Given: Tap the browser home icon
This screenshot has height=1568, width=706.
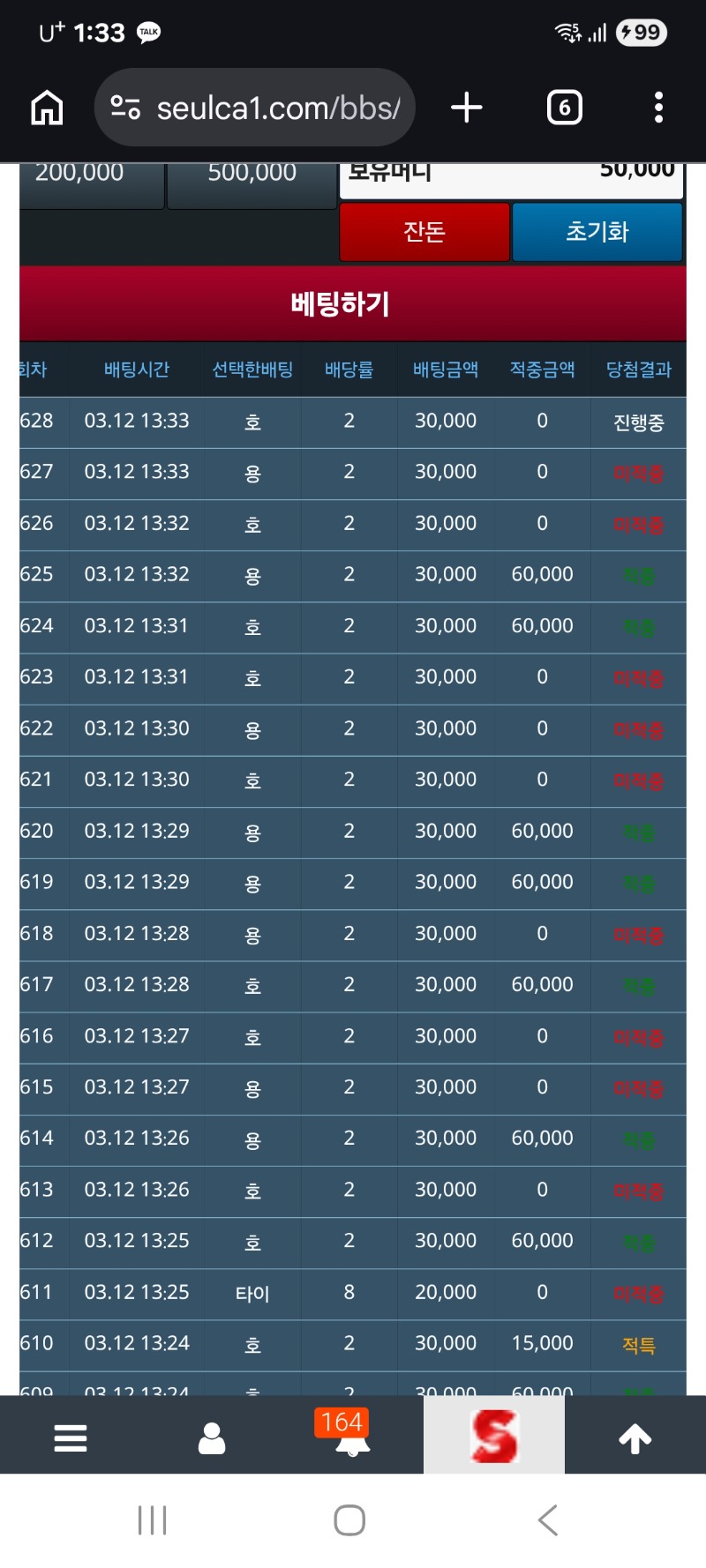Looking at the screenshot, I should [48, 108].
